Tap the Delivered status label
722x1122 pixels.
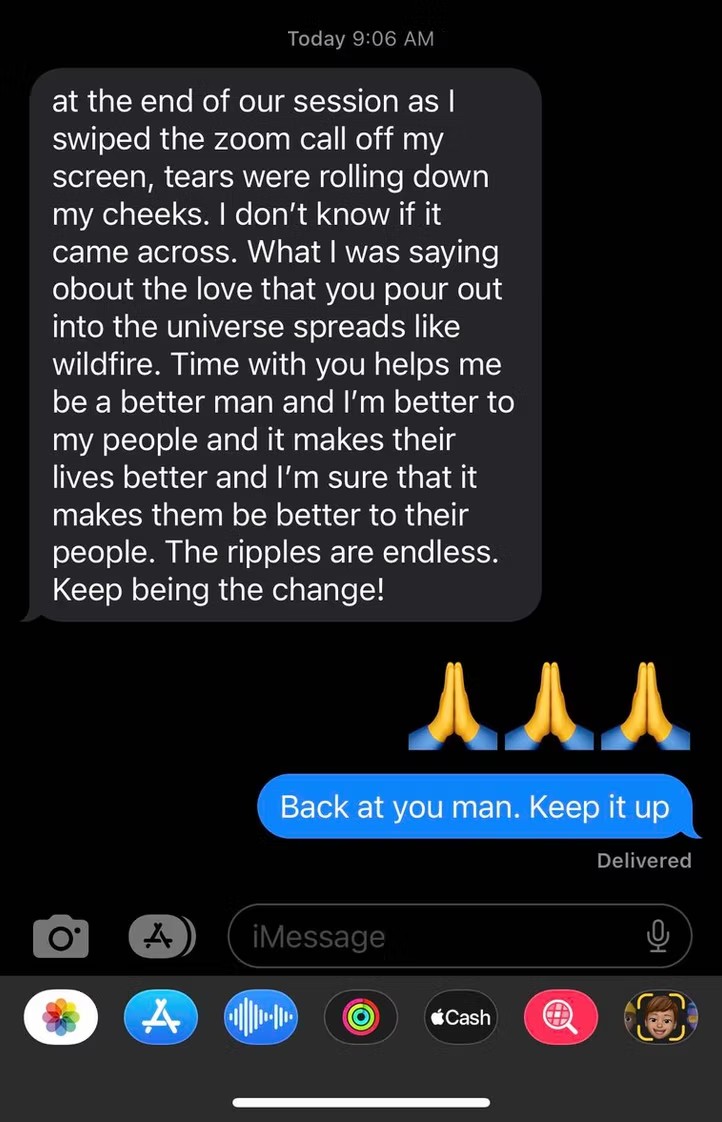pos(644,860)
